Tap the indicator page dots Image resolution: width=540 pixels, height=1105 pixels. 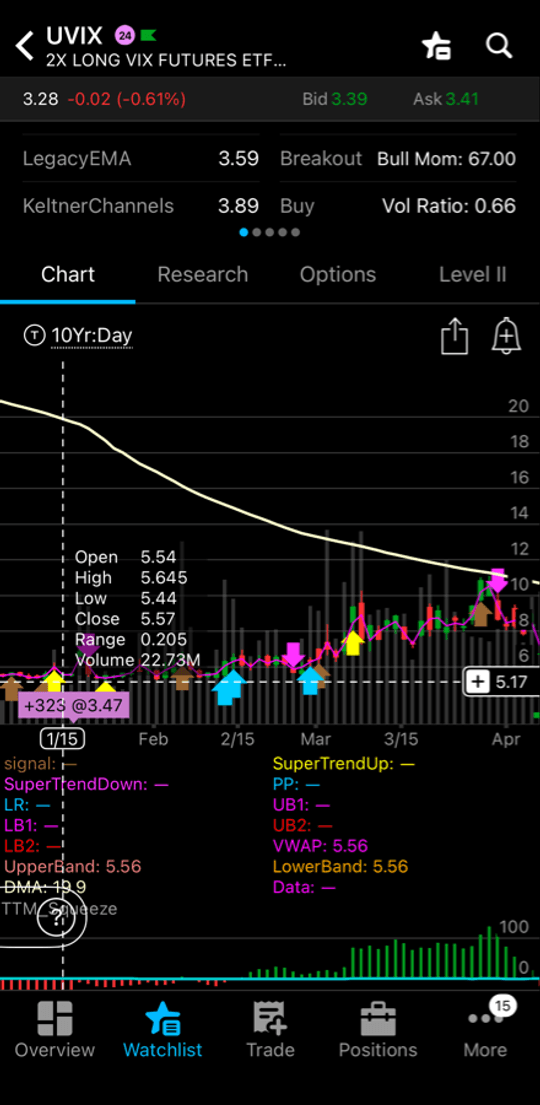coord(270,232)
